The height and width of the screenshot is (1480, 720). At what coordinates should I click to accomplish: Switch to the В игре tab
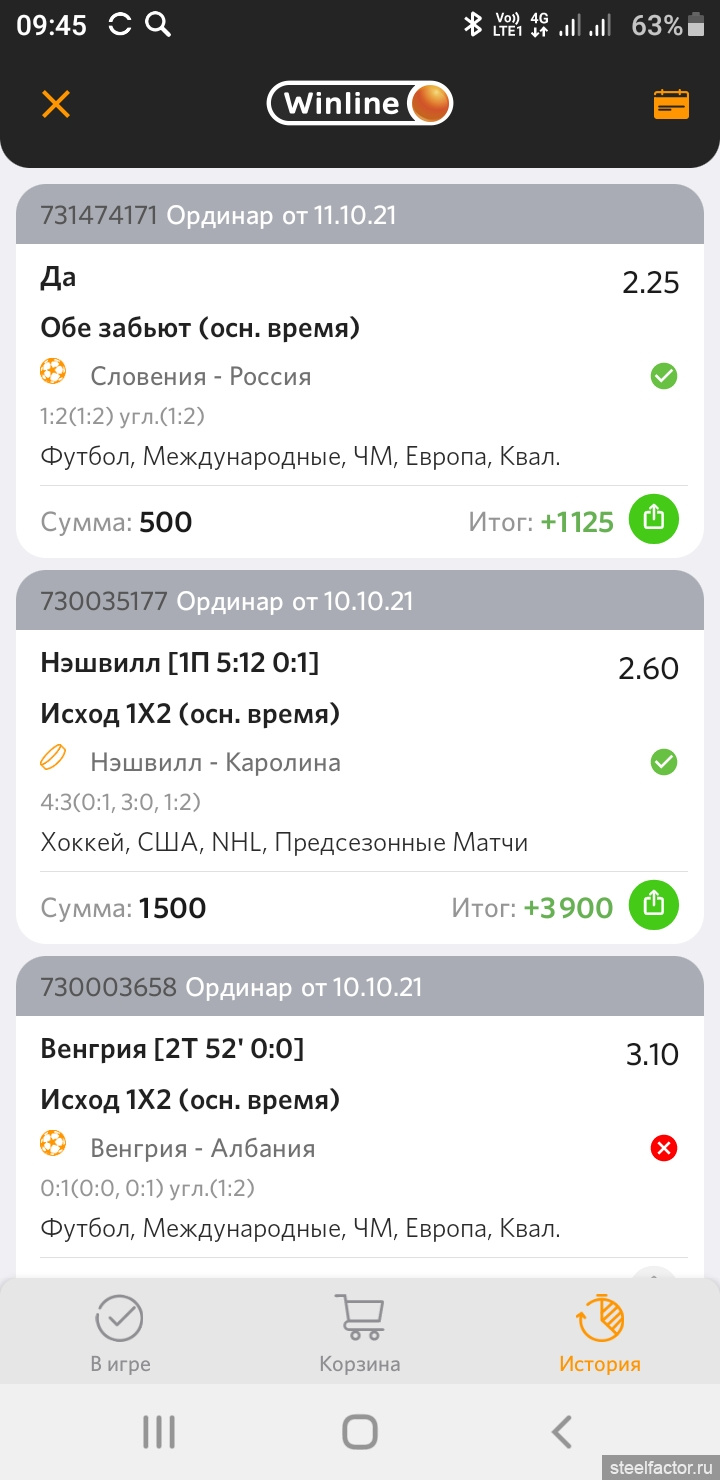click(x=120, y=1333)
